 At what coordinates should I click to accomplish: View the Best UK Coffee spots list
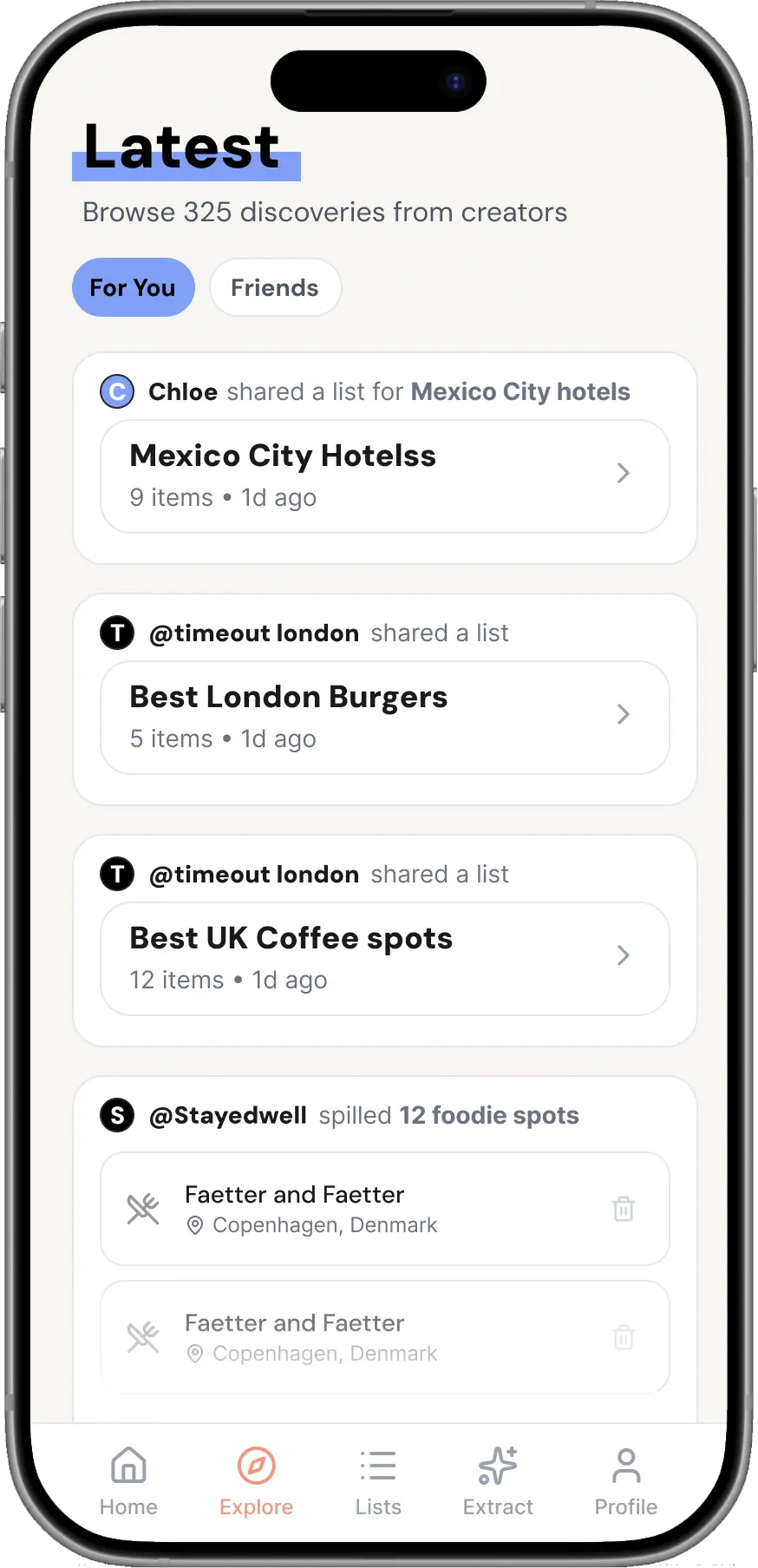coord(384,959)
